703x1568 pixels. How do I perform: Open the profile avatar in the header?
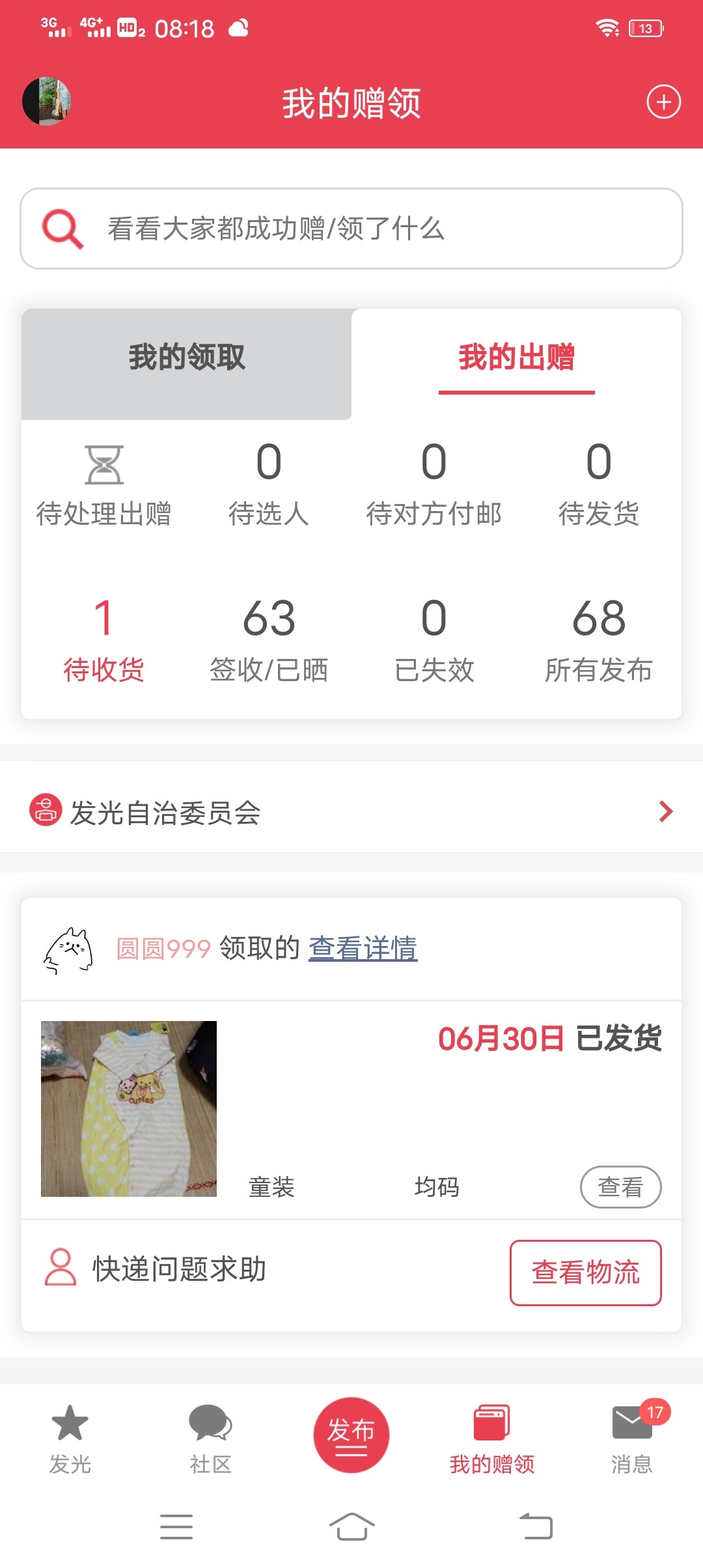point(47,102)
